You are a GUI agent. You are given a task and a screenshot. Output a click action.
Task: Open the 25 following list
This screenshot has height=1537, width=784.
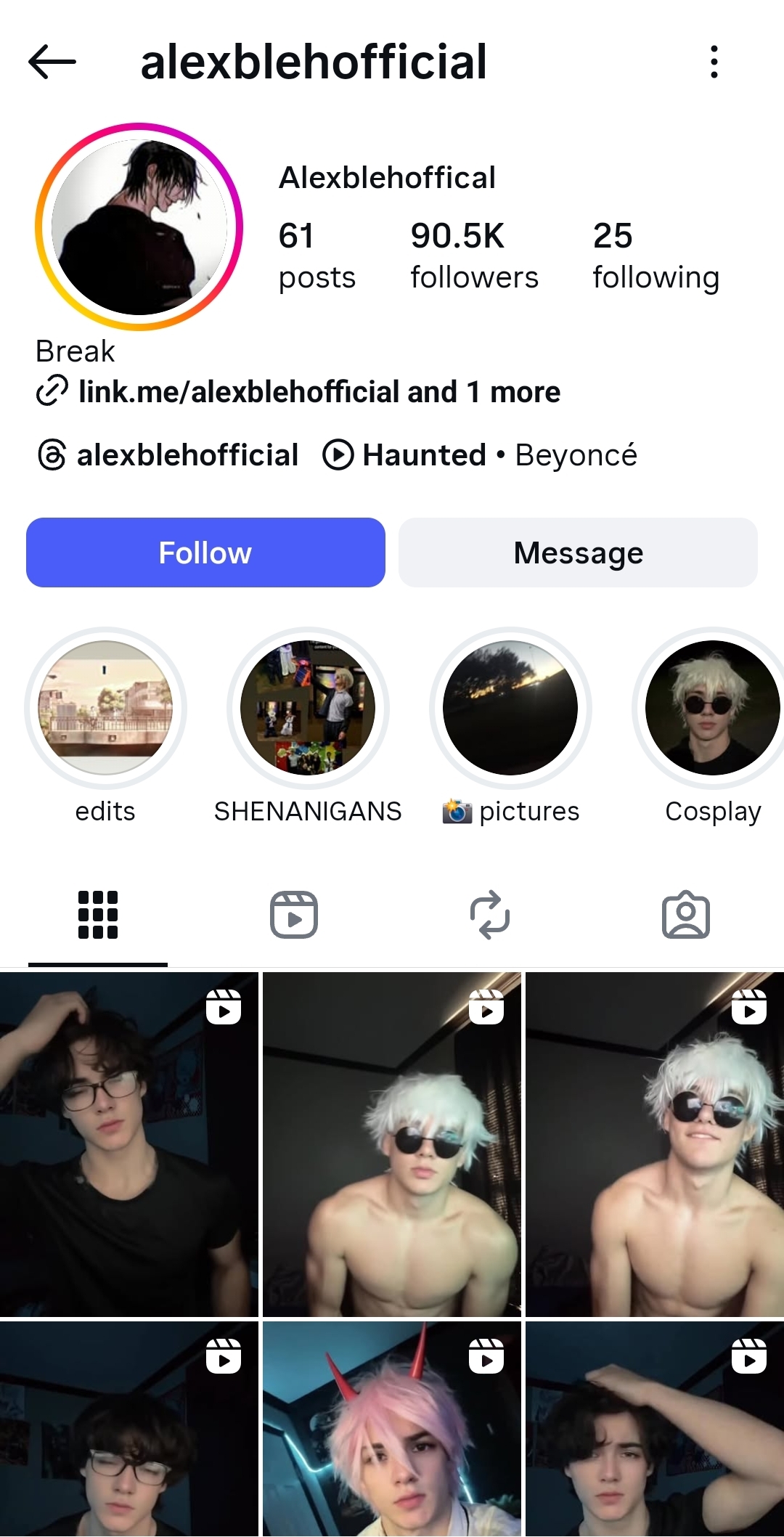655,256
